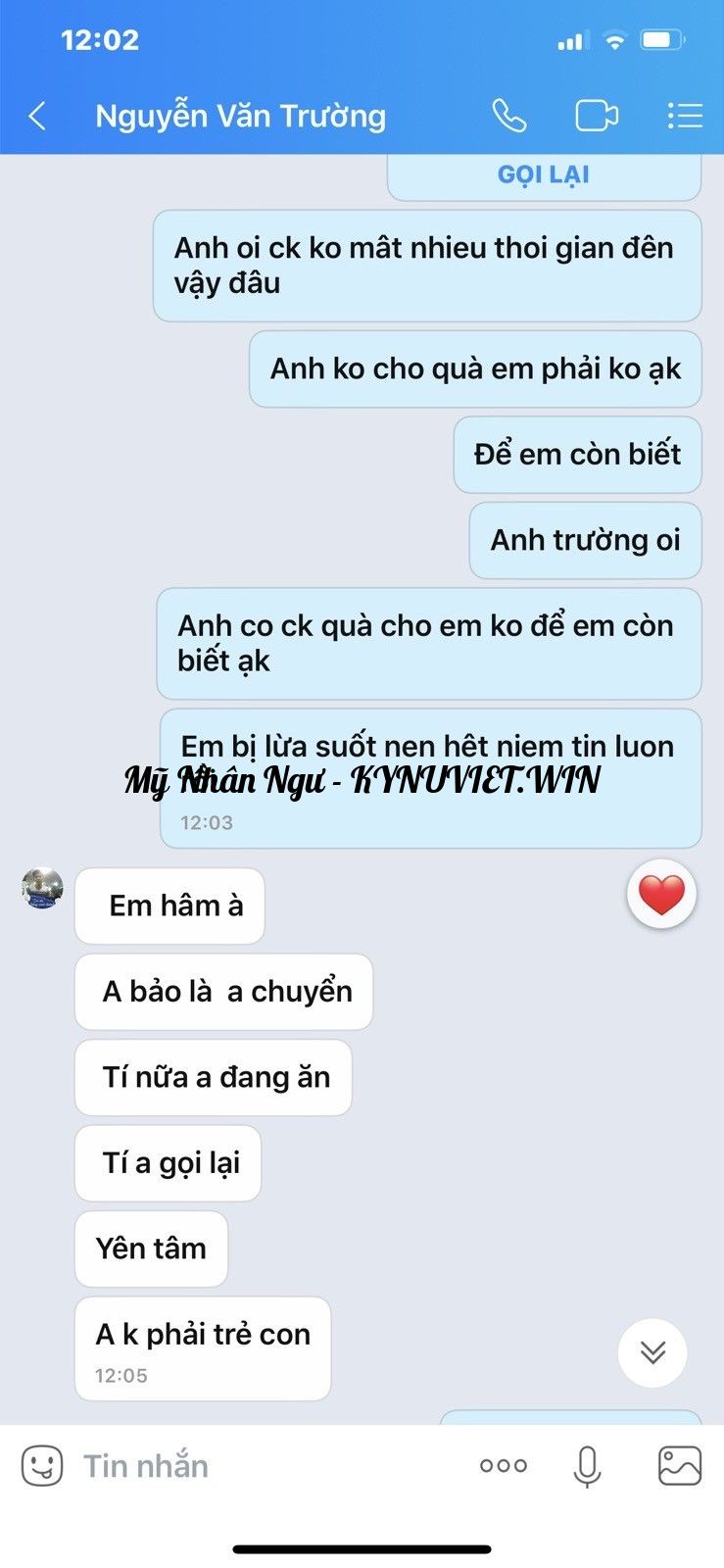
Task: Record a voice message
Action: click(x=587, y=1466)
